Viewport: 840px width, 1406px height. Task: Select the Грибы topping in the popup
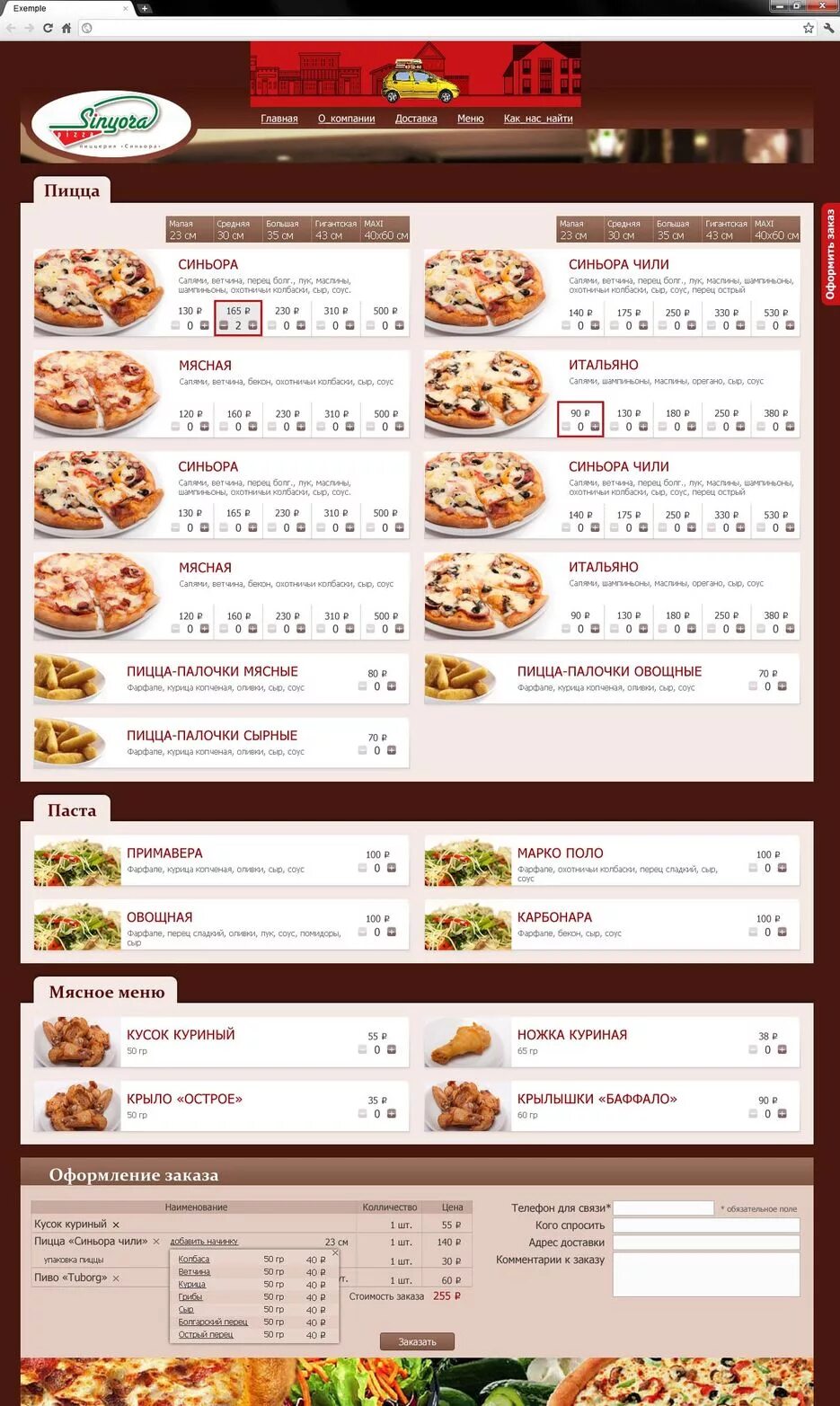(x=190, y=1296)
